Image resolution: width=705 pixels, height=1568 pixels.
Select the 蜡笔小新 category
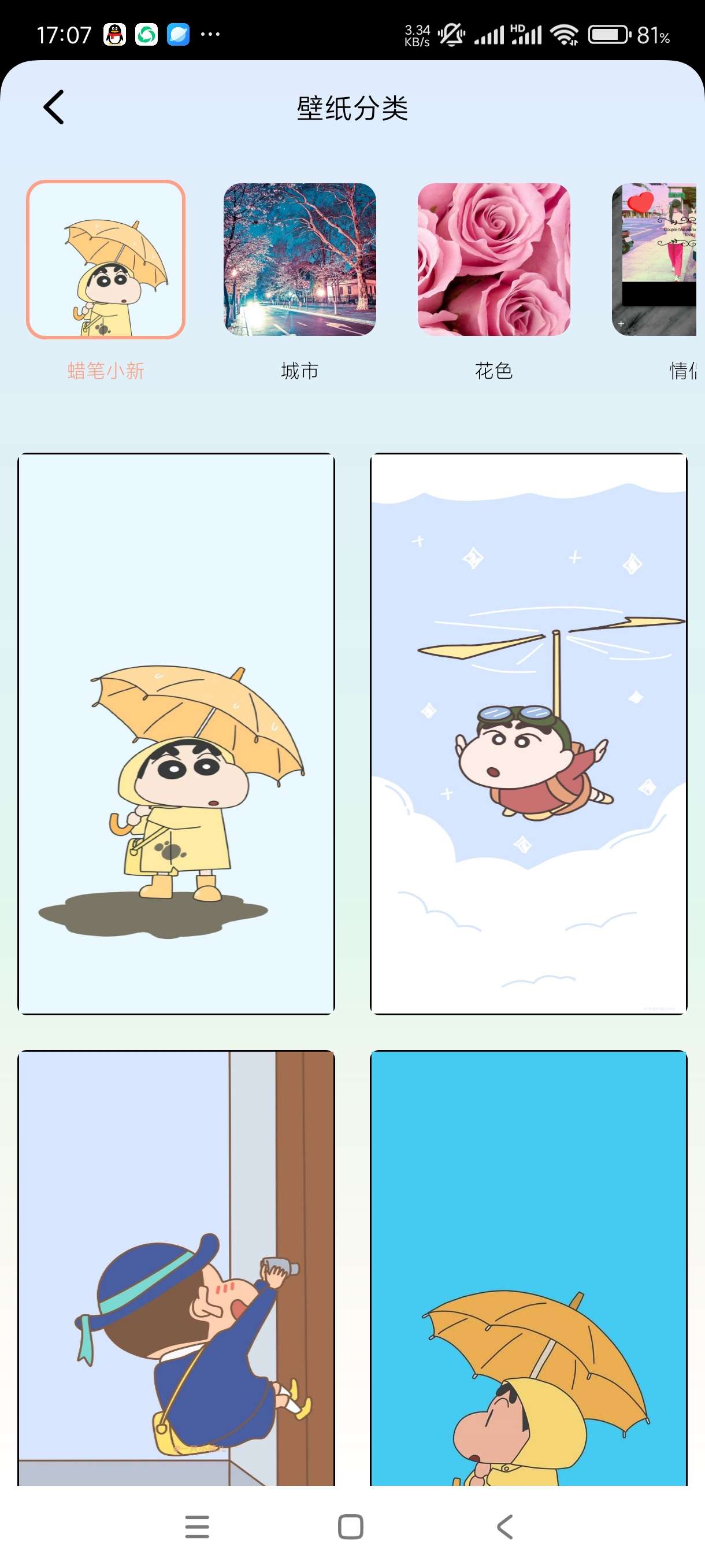point(105,260)
